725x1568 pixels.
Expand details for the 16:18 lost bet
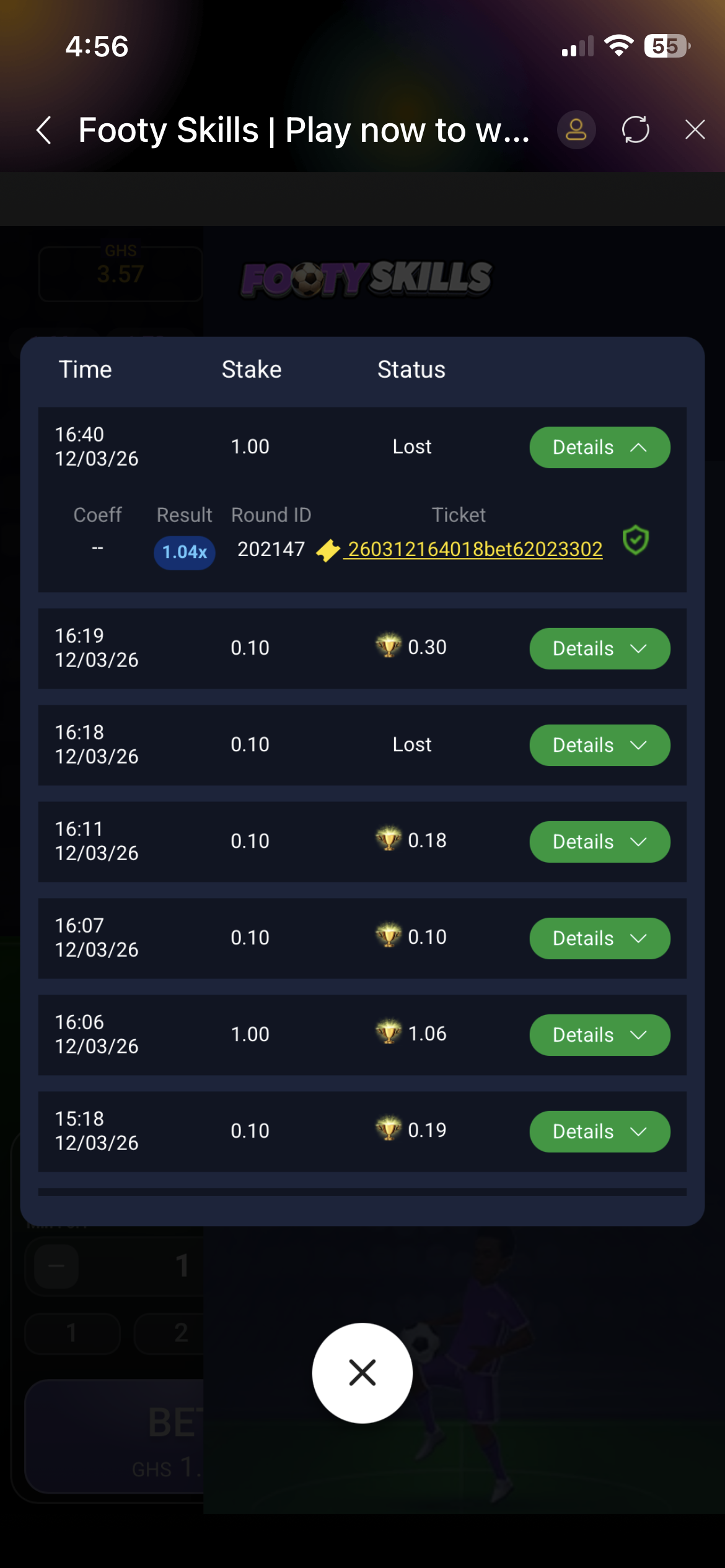tap(599, 745)
